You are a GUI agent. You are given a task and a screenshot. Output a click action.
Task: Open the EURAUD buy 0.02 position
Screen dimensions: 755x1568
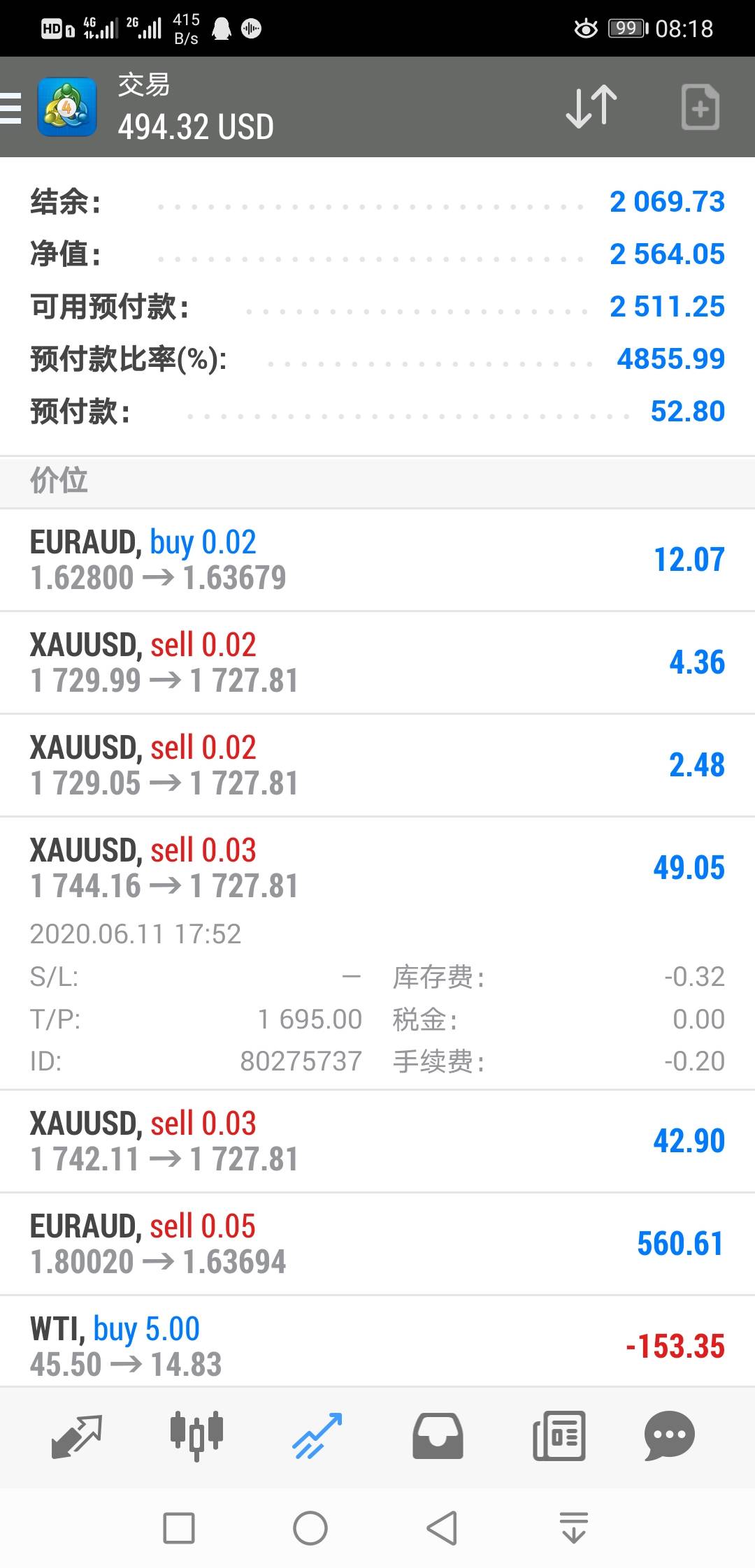click(x=377, y=560)
